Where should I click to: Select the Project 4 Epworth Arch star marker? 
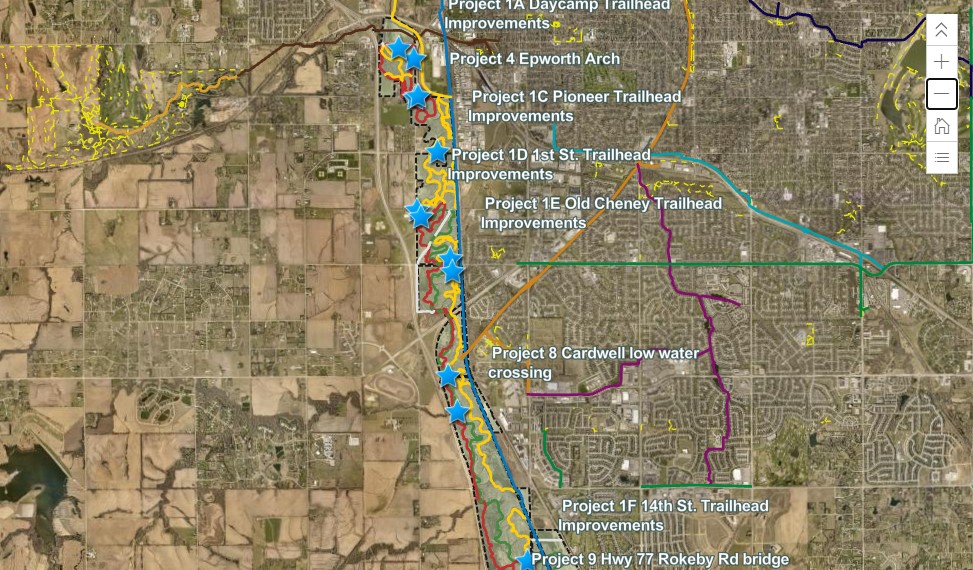click(414, 60)
